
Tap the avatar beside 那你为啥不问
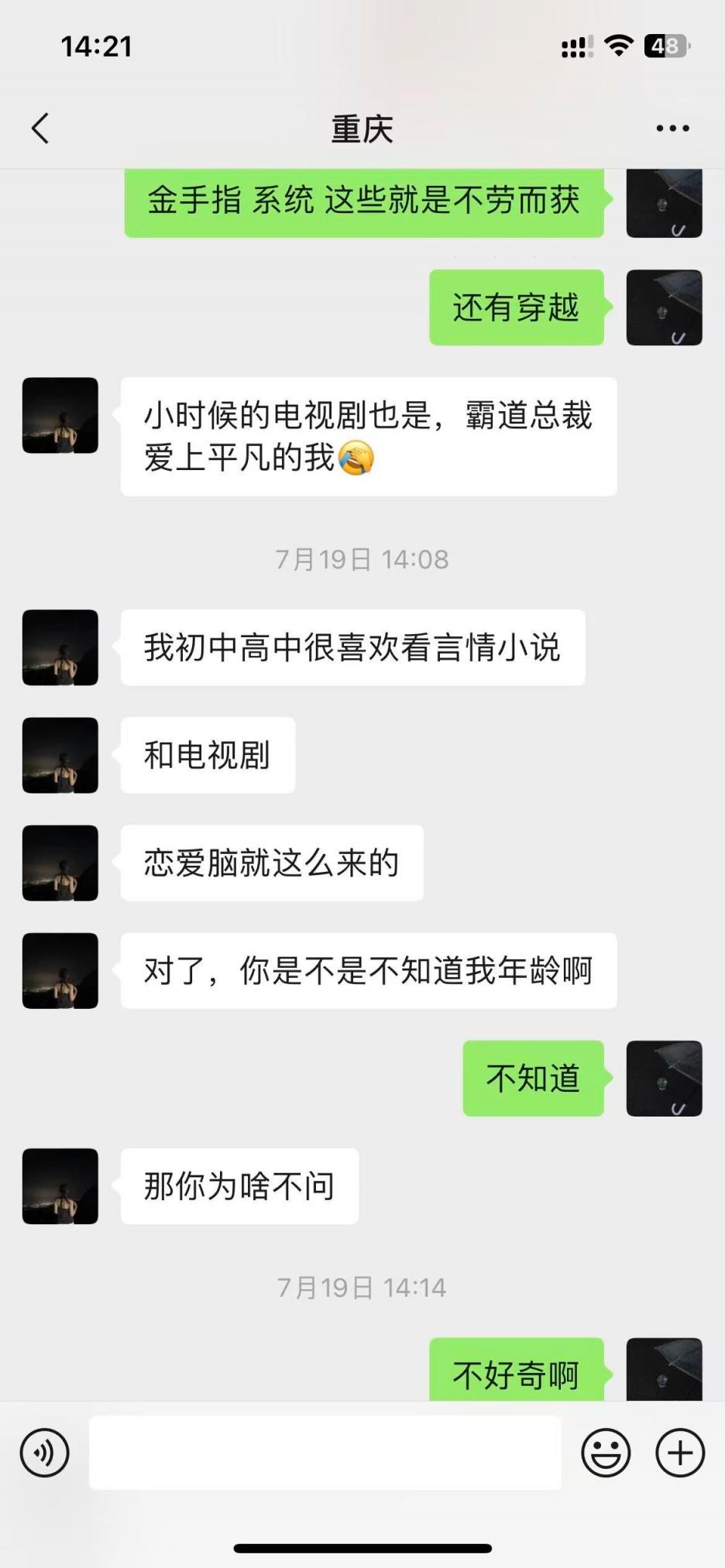[x=60, y=1186]
